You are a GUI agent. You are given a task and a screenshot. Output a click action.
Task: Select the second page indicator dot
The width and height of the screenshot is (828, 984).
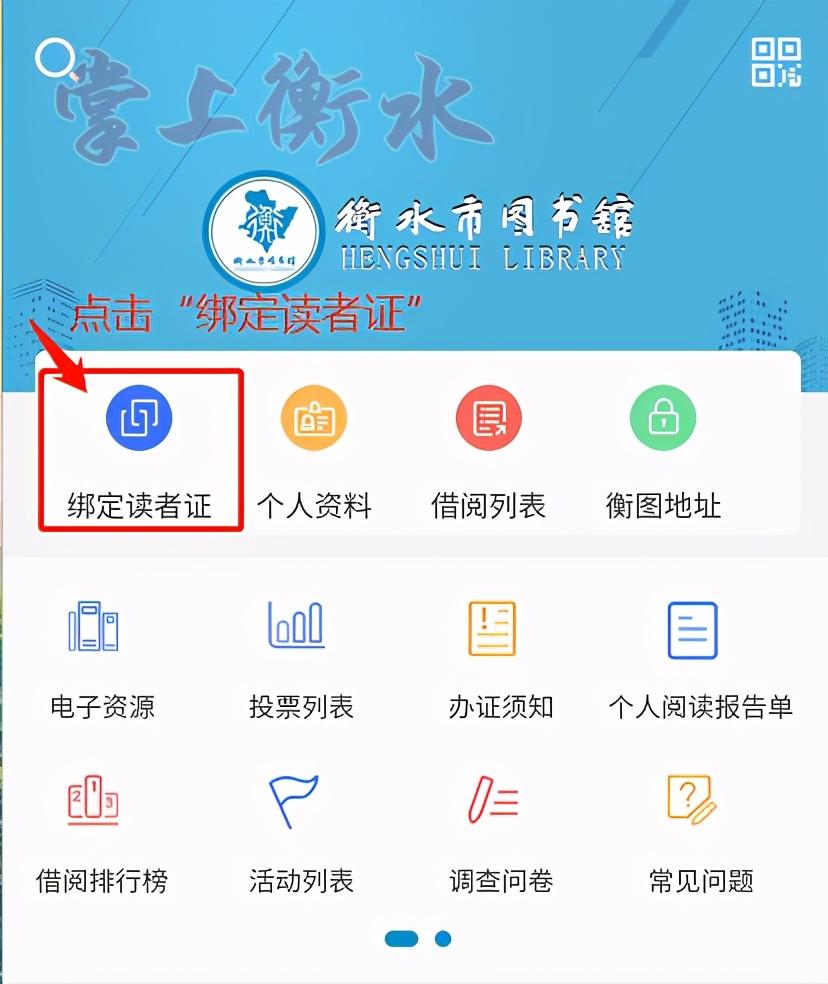[443, 939]
